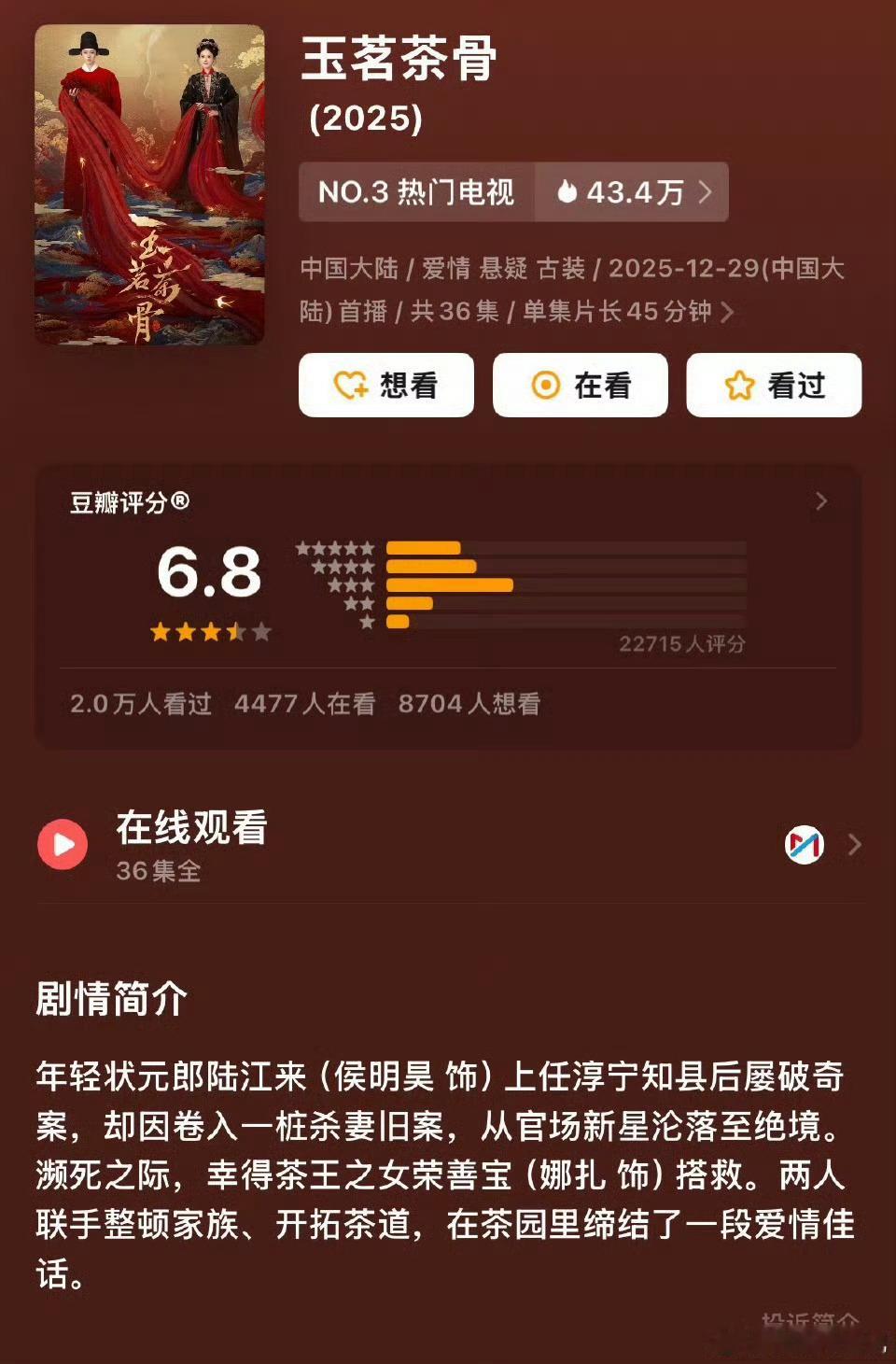The image size is (896, 1364).
Task: Open the NO.3 热门电视 ranking badge
Action: tap(413, 191)
